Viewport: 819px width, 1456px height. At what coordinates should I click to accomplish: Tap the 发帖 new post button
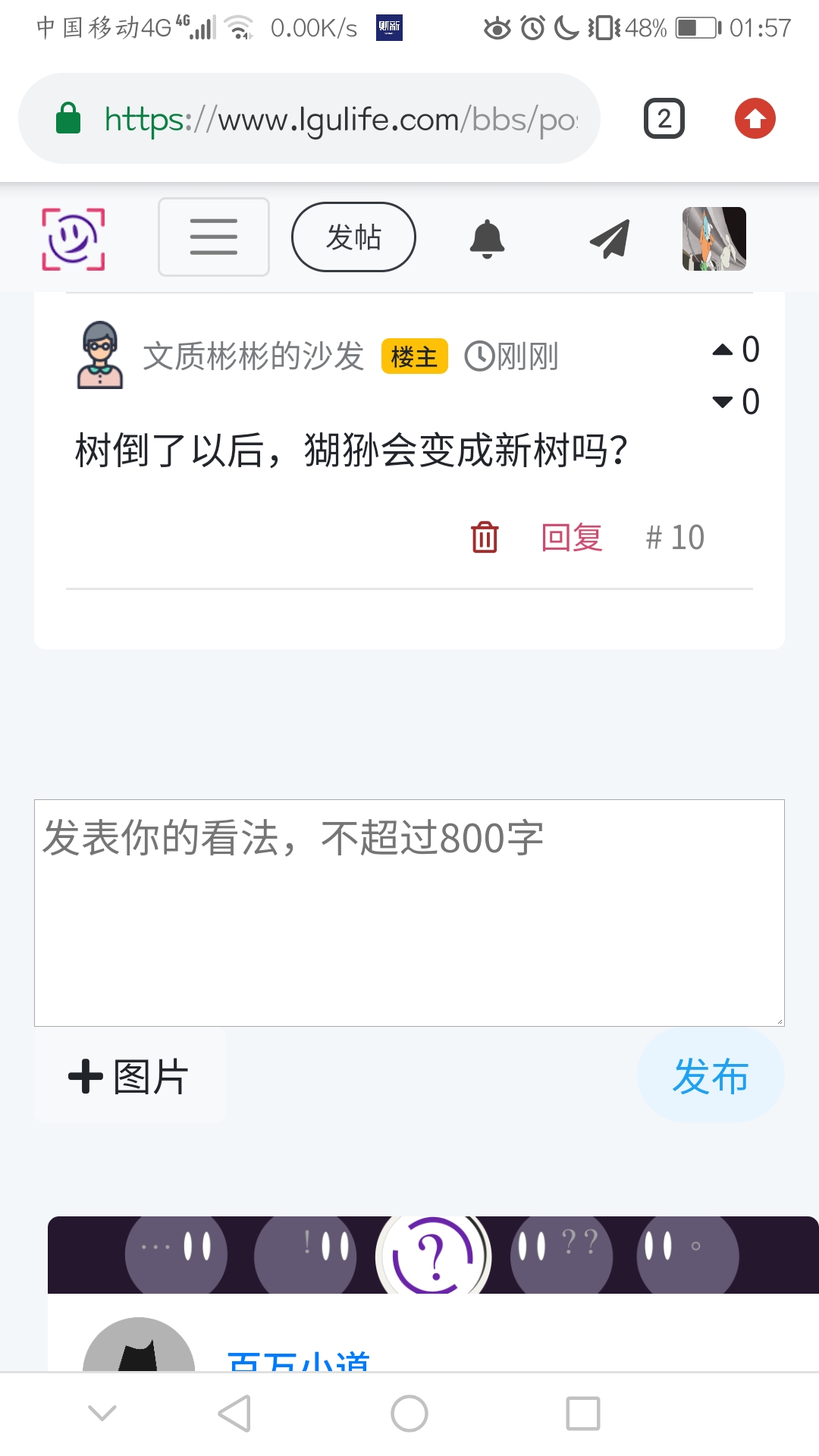pyautogui.click(x=353, y=237)
